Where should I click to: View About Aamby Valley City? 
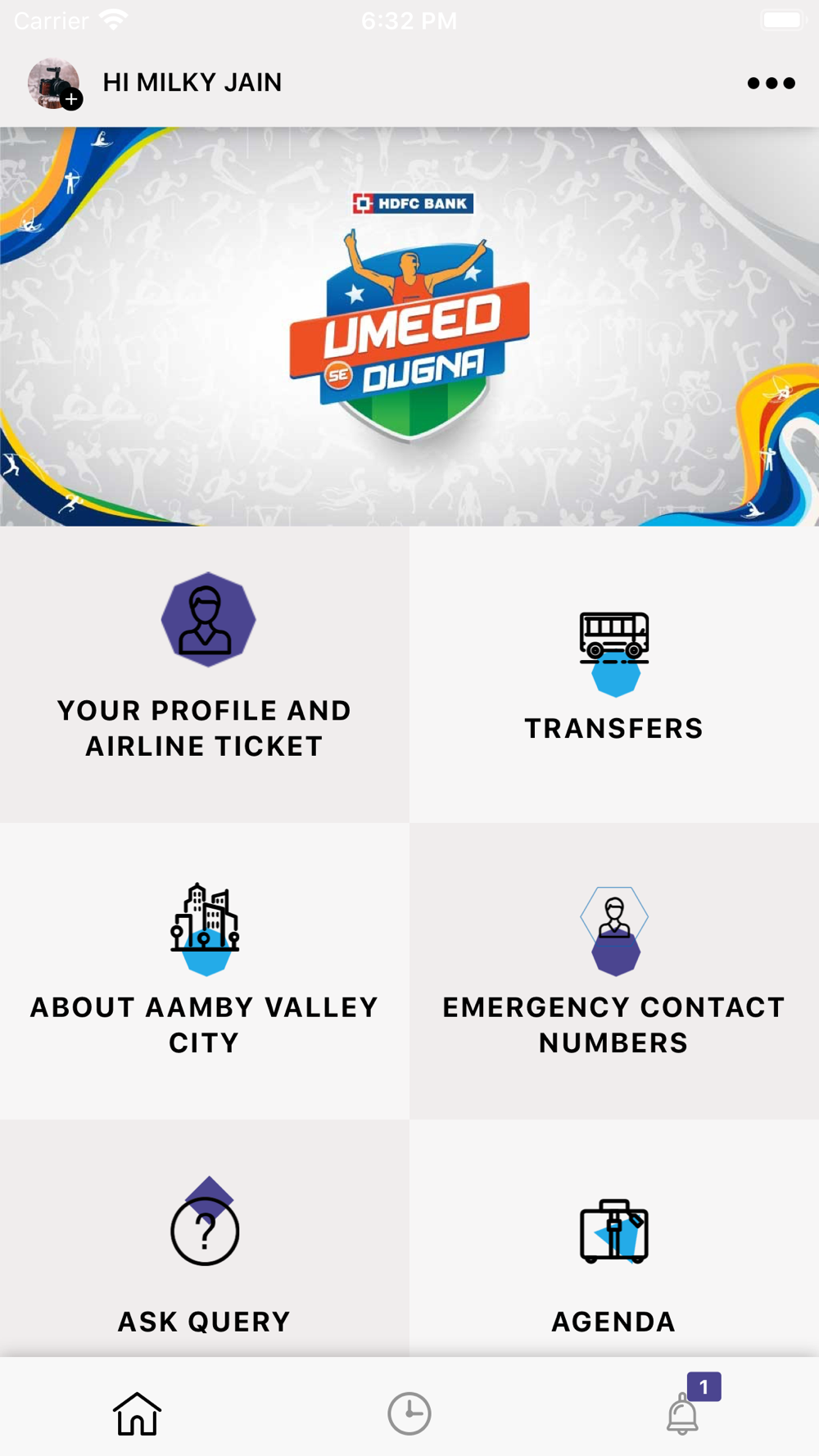[205, 971]
